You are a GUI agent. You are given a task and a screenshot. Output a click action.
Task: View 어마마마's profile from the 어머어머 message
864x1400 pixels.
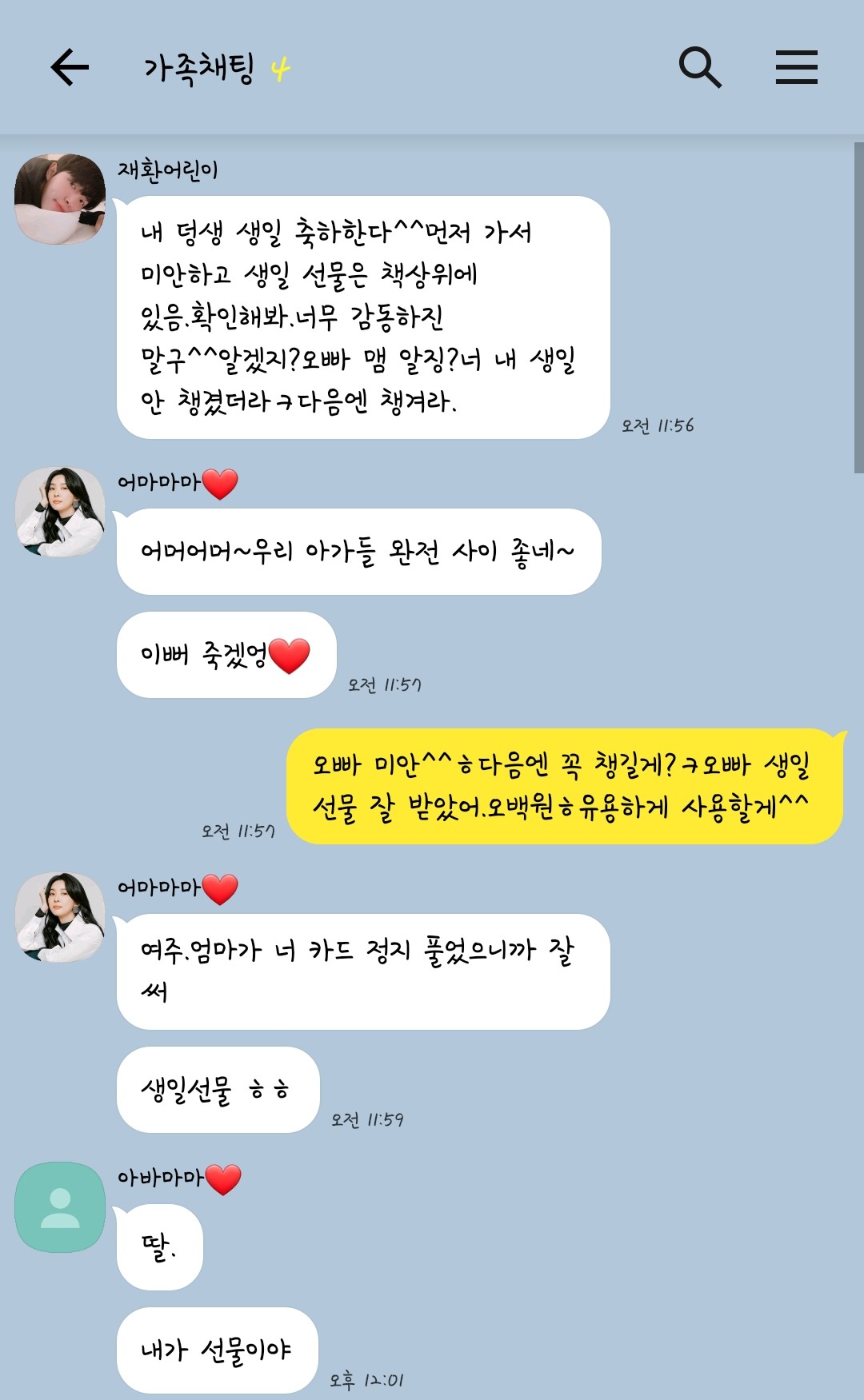60,512
